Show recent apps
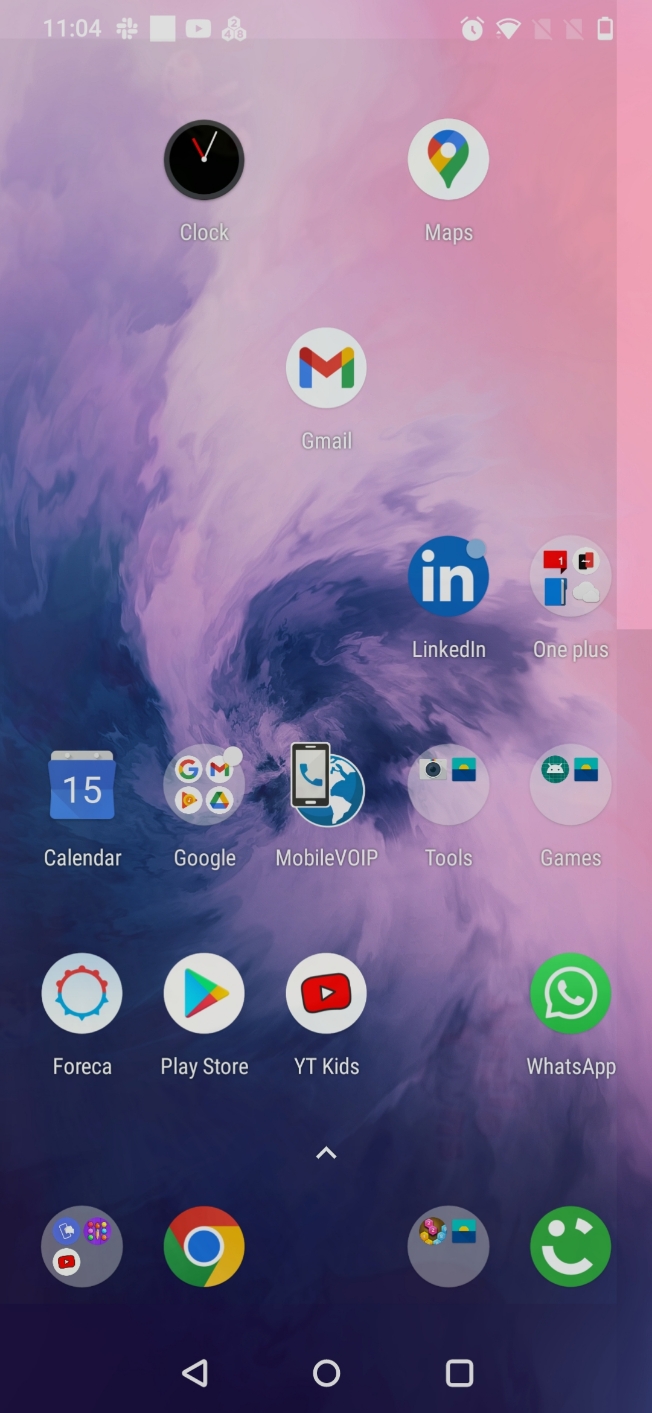The height and width of the screenshot is (1413, 652). pyautogui.click(x=459, y=1373)
